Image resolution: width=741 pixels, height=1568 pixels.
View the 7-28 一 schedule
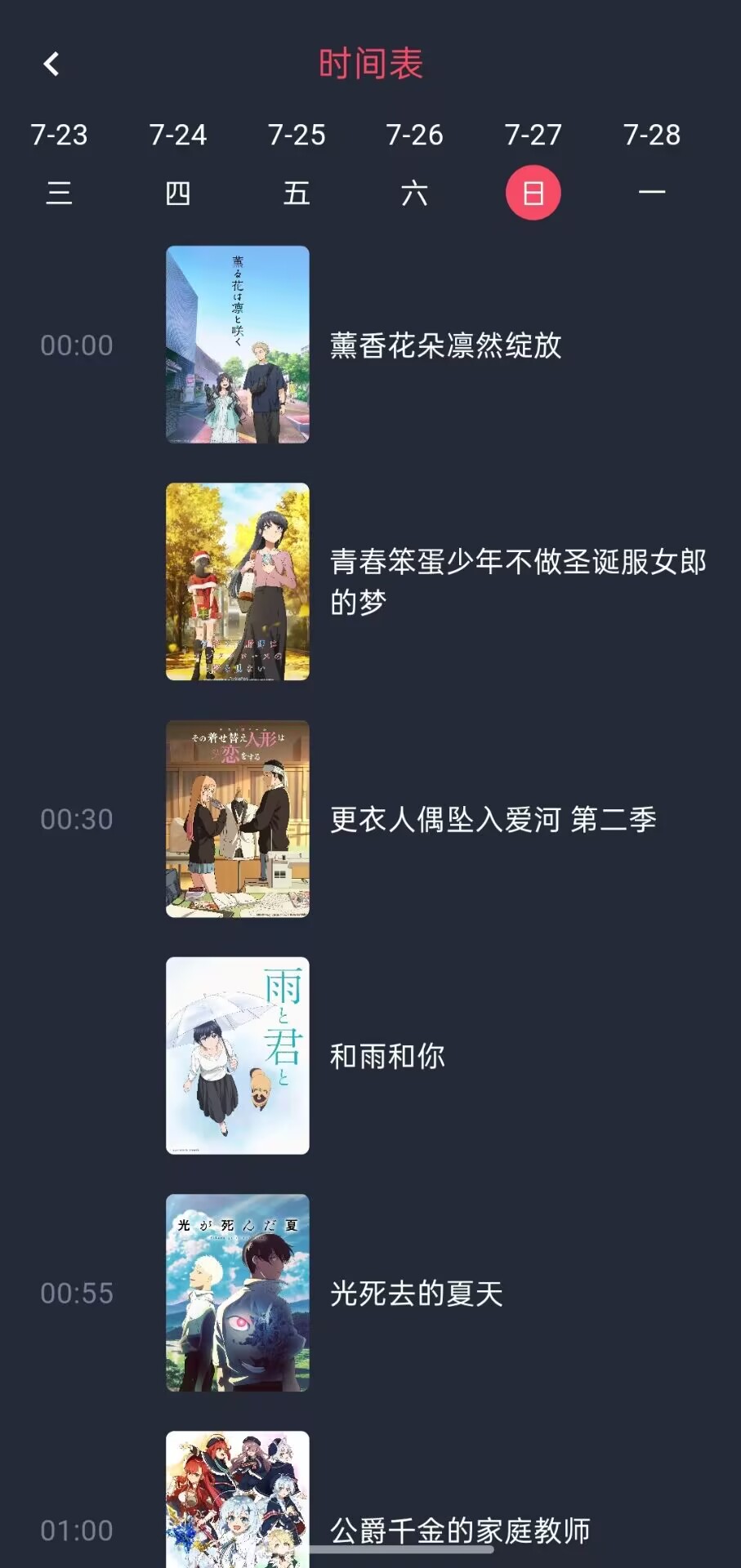click(x=651, y=164)
